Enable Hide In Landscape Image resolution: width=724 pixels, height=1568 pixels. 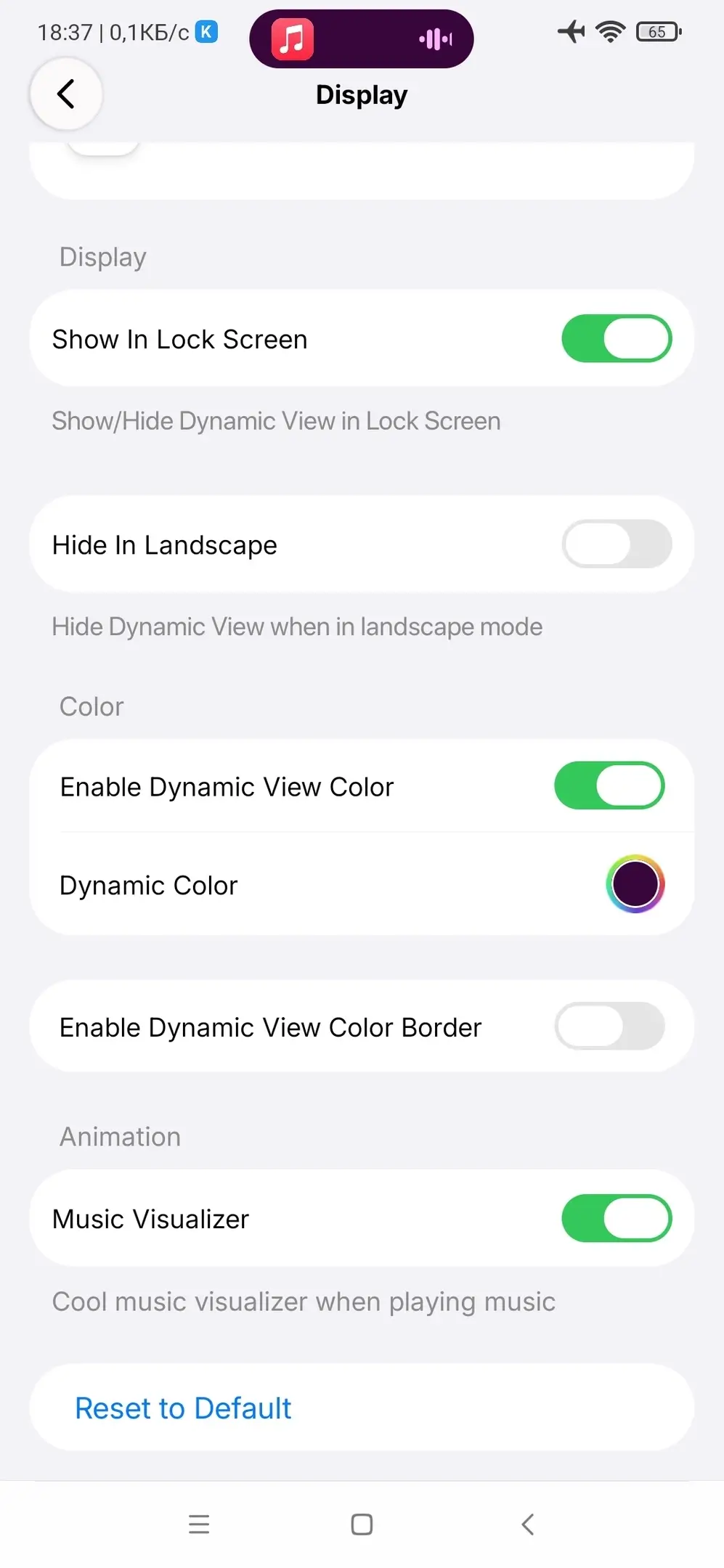pyautogui.click(x=616, y=544)
